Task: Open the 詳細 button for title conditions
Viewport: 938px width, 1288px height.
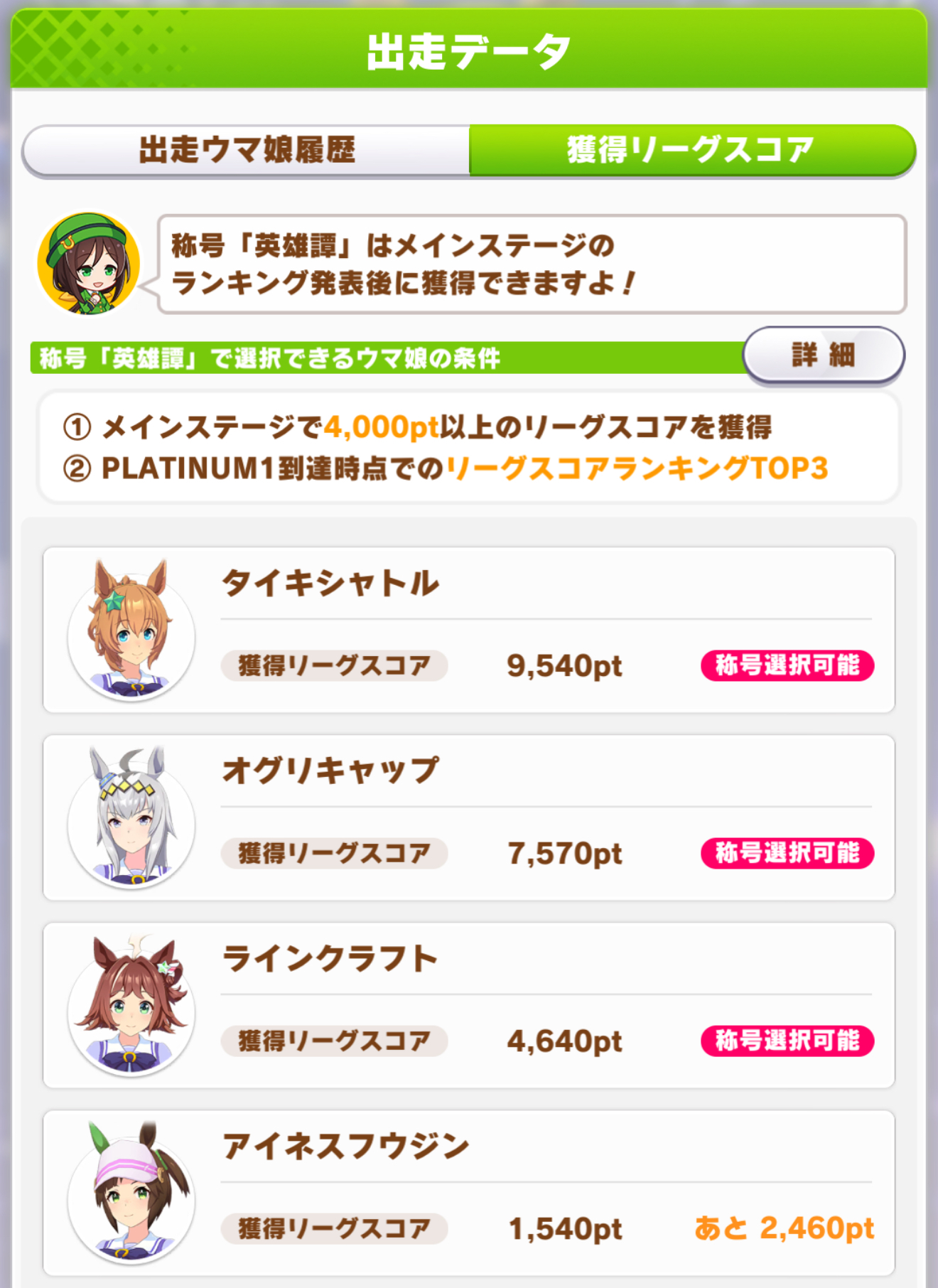Action: point(823,354)
